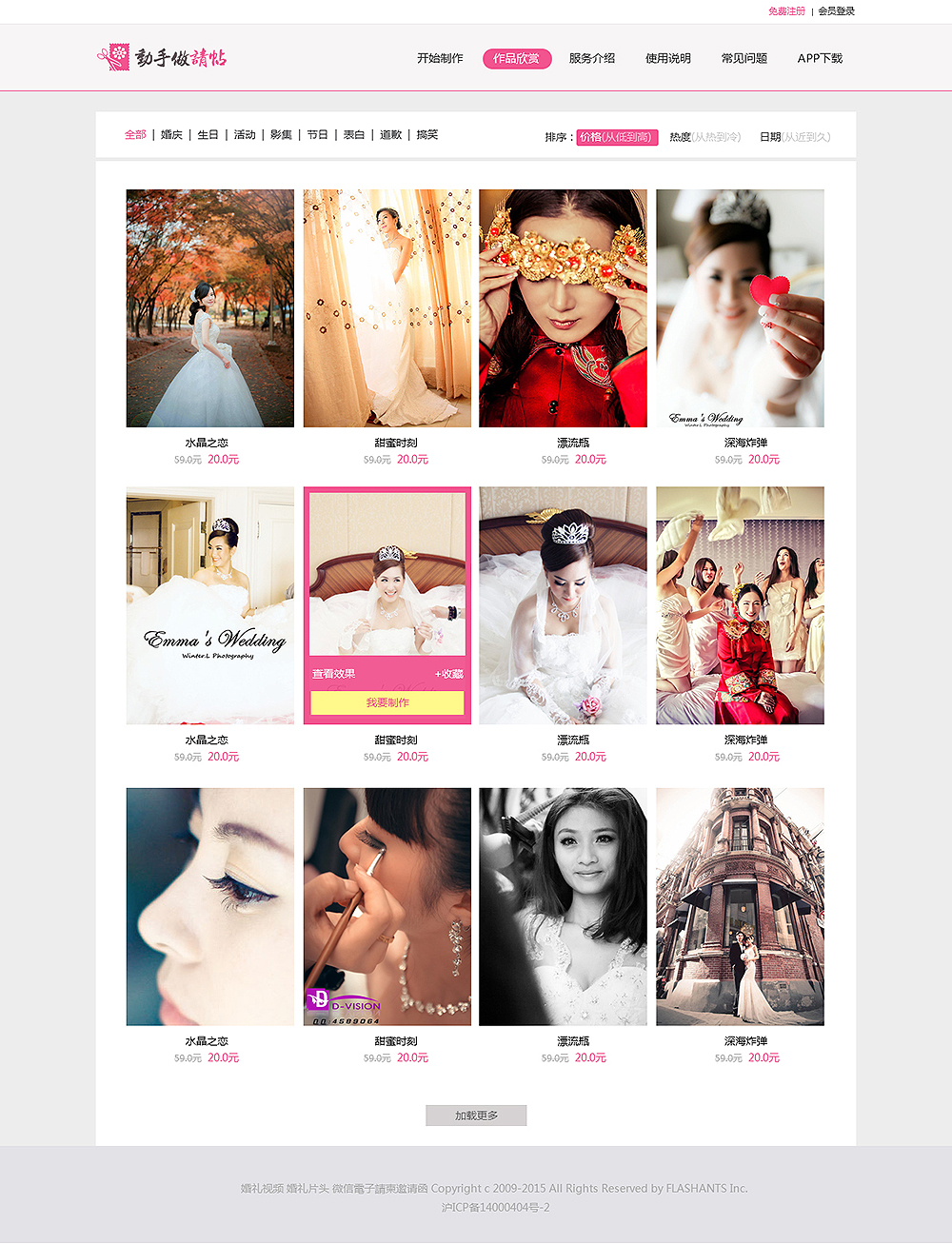Sort by 热度
The image size is (952, 1244).
click(704, 137)
